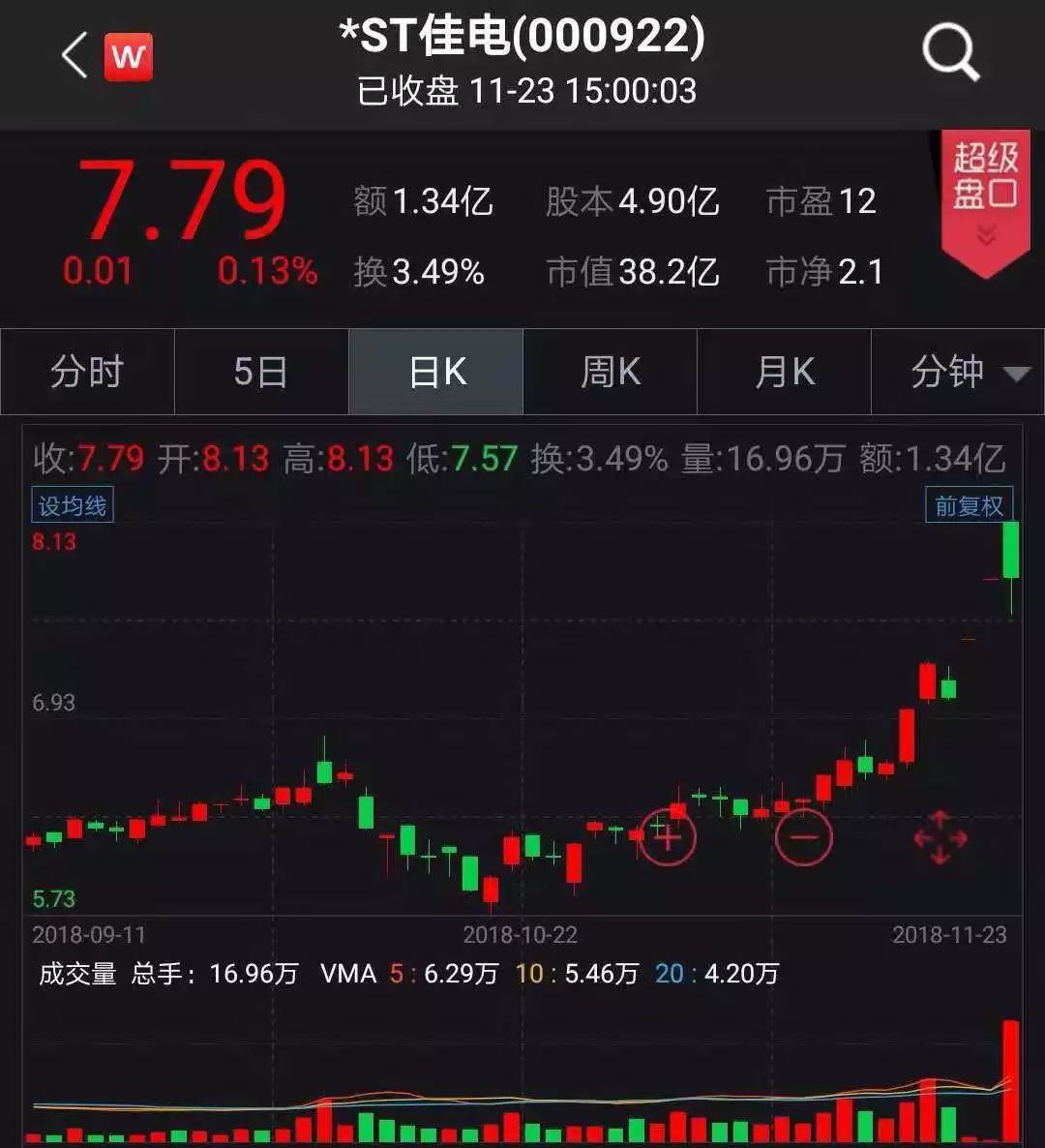
Task: Switch to the 5日 chart tab
Action: click(x=261, y=372)
